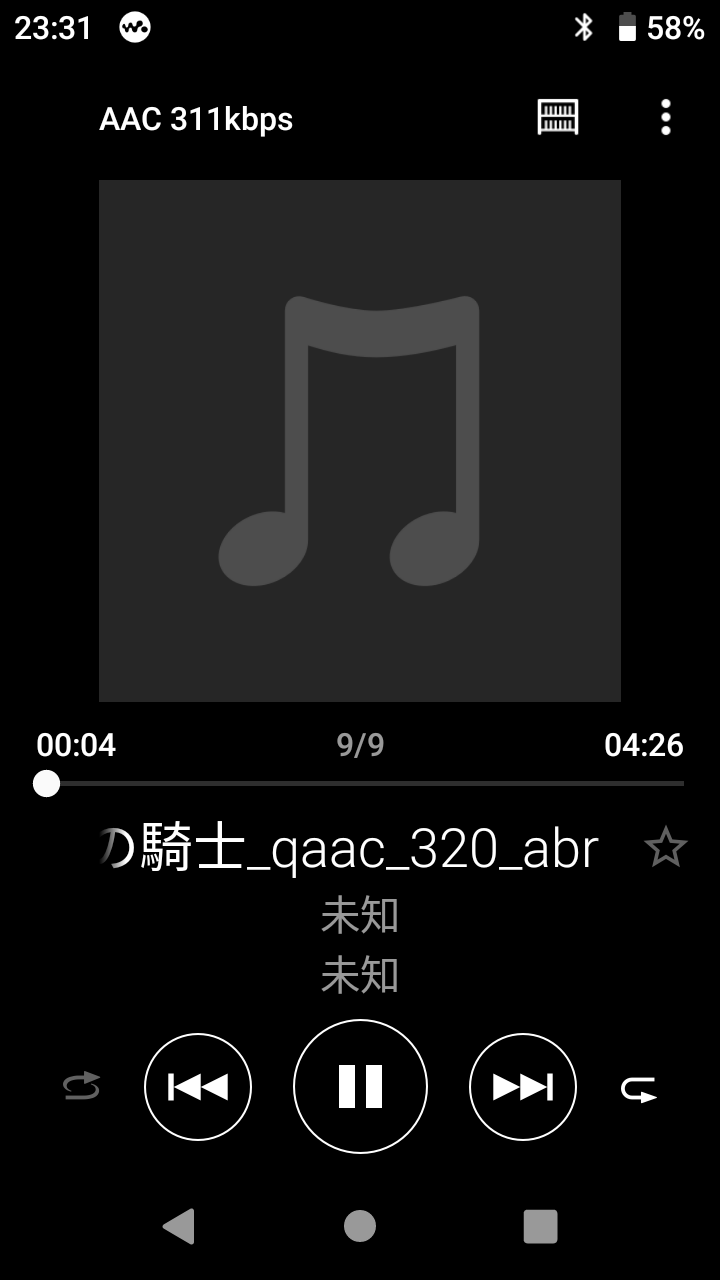The width and height of the screenshot is (720, 1280).
Task: Add the song to favorites star
Action: (665, 848)
